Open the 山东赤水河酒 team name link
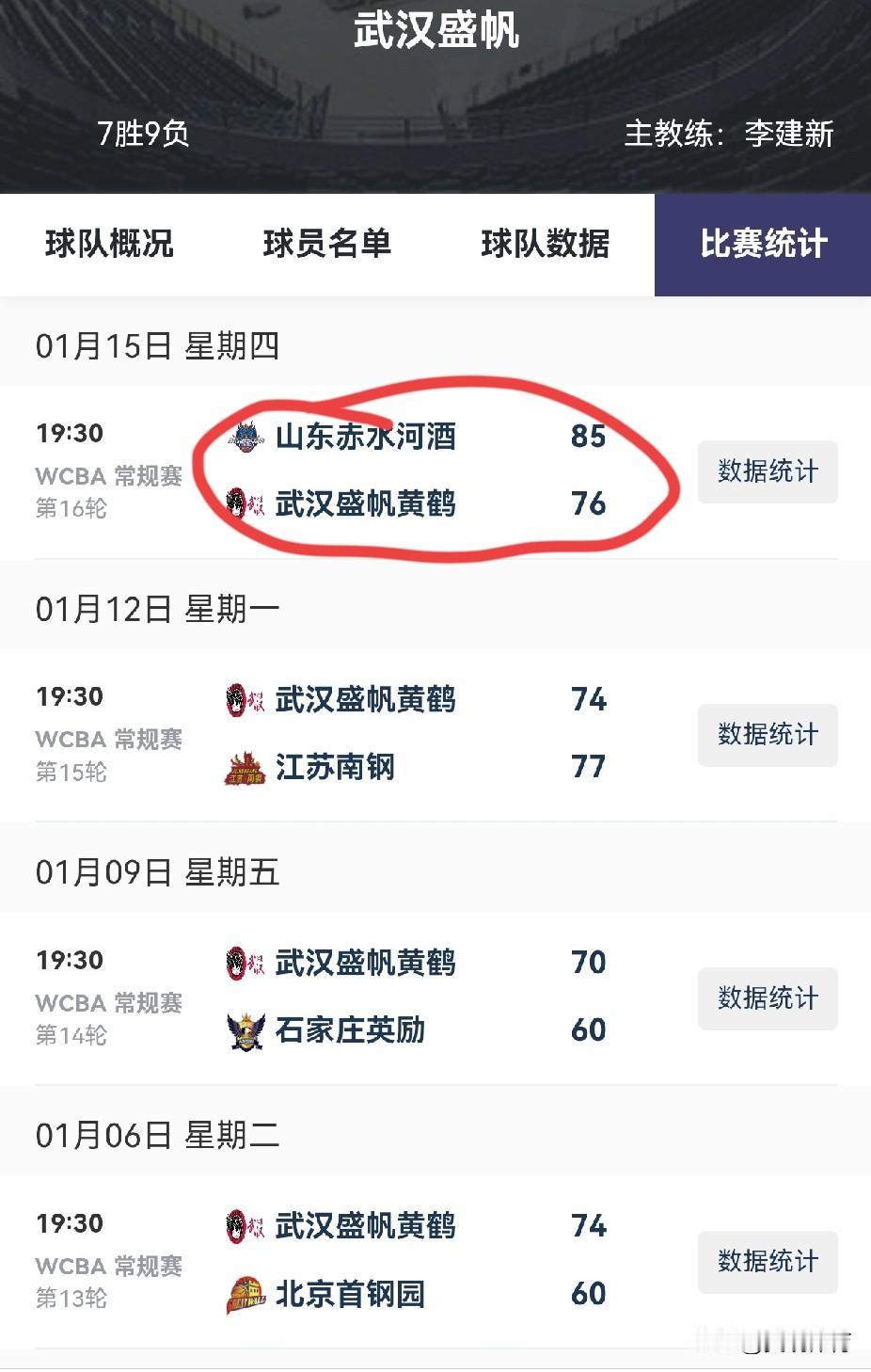This screenshot has height=1372, width=871. [367, 437]
